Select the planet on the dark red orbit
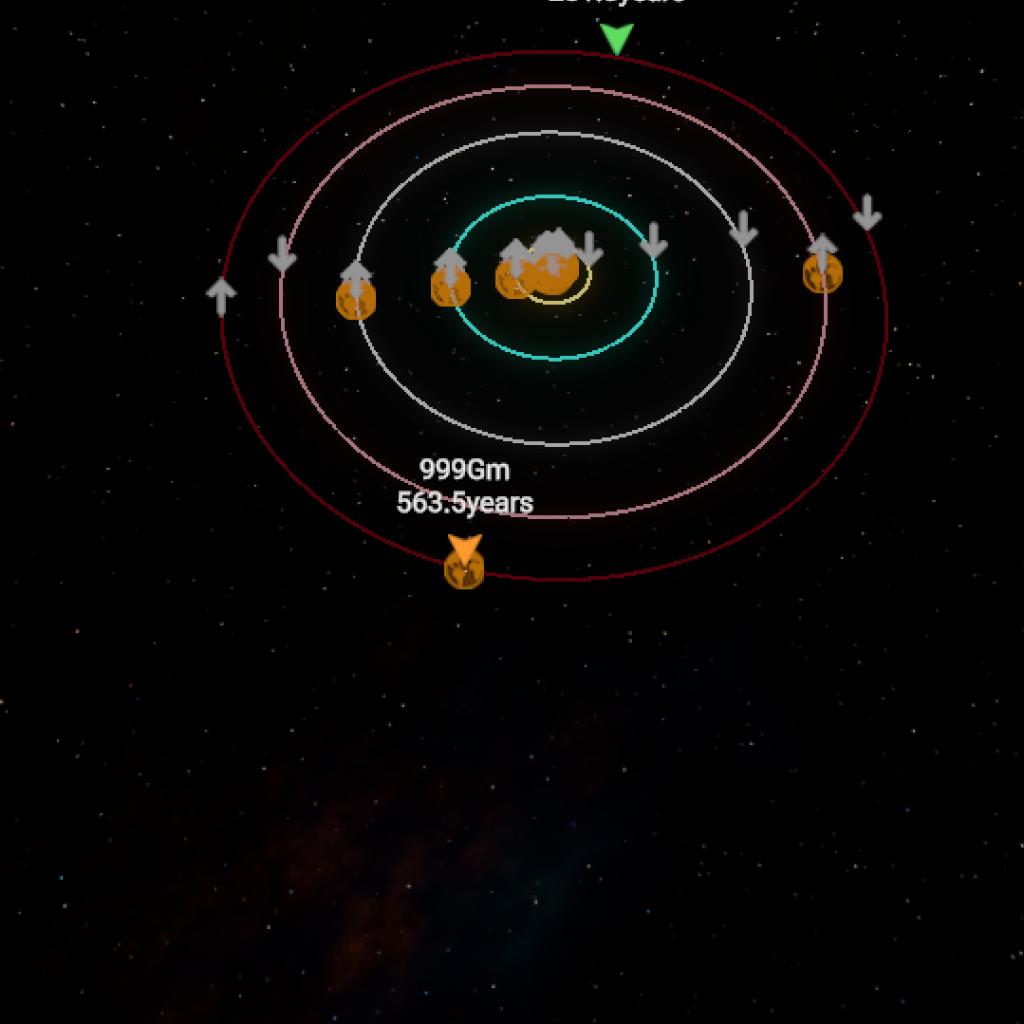The height and width of the screenshot is (1024, 1024). click(464, 571)
